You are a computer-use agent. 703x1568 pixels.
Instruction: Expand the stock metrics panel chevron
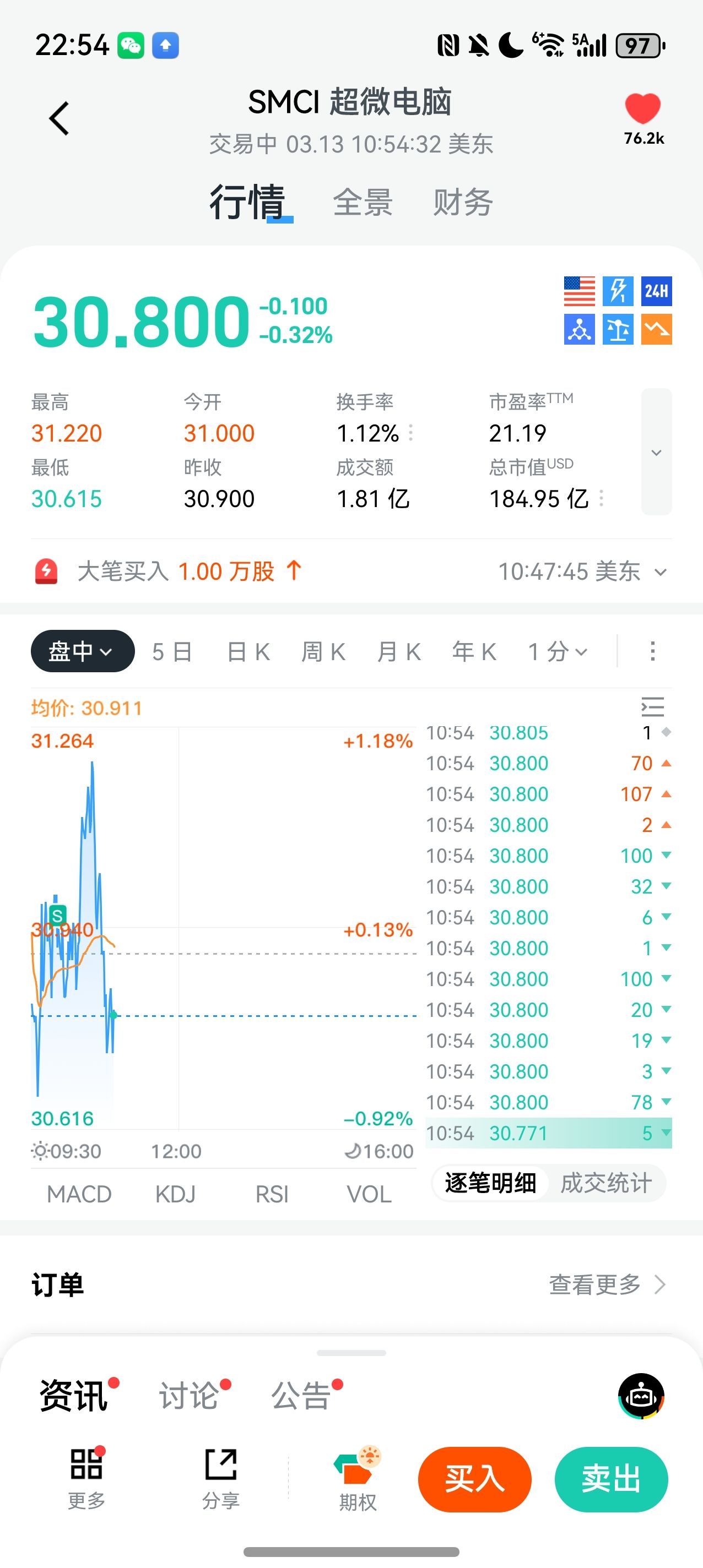click(x=656, y=452)
